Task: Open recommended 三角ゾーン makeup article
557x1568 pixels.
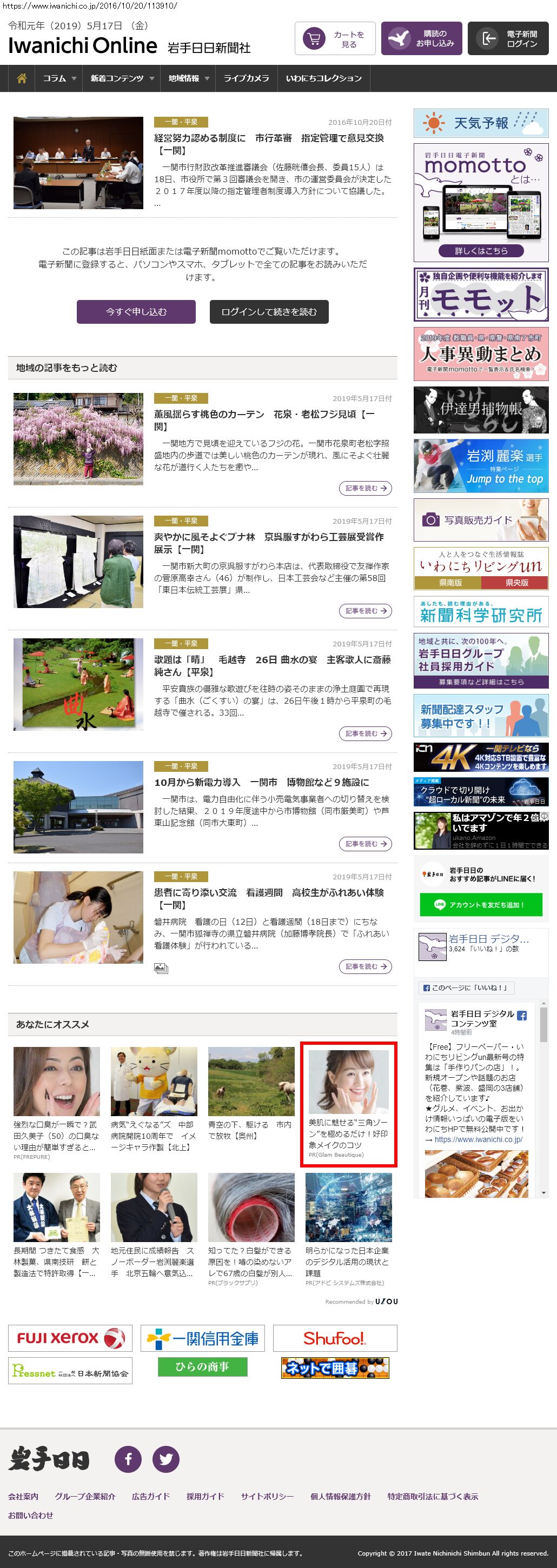Action: pos(348,1104)
